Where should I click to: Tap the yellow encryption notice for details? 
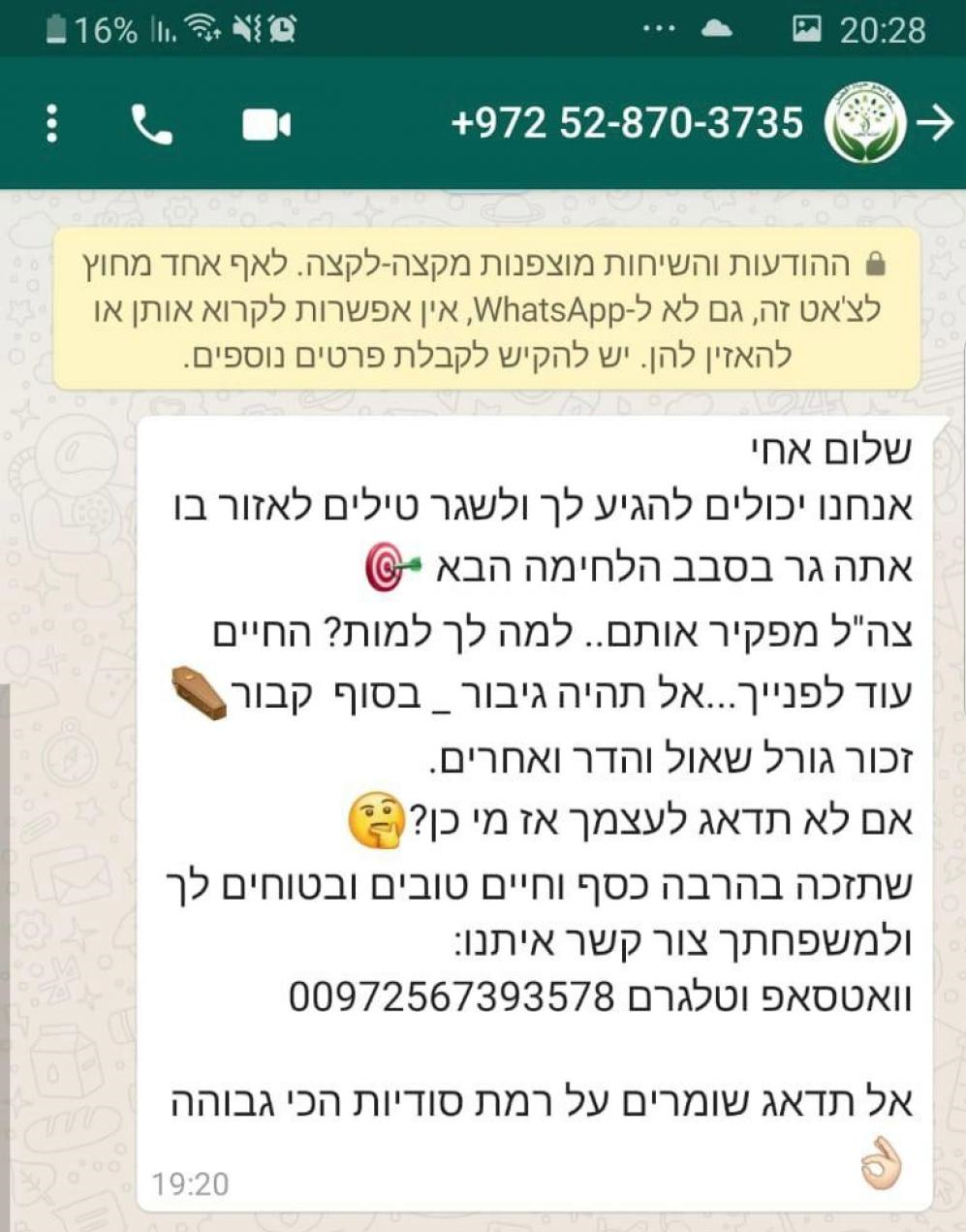click(x=486, y=310)
